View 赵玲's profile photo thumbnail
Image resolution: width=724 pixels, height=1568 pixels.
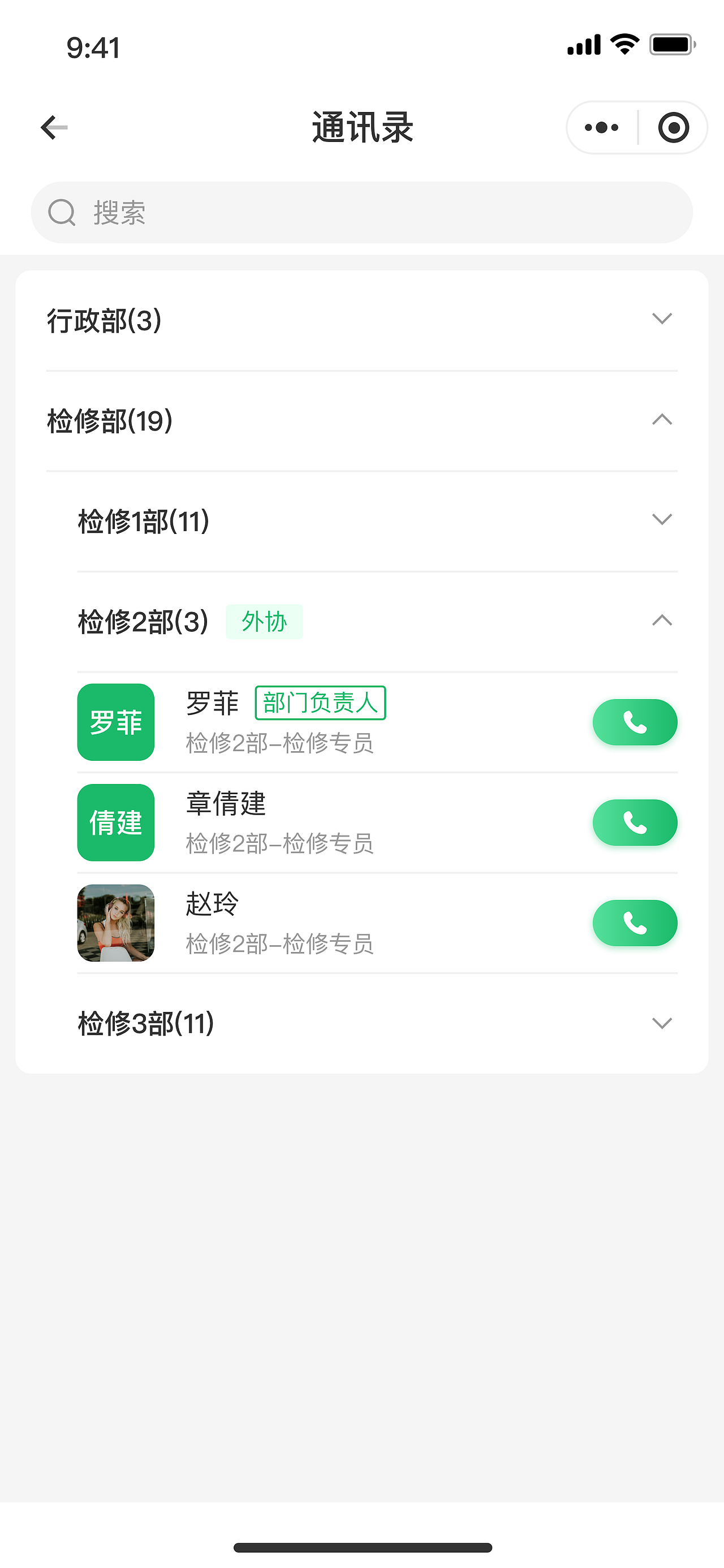pyautogui.click(x=115, y=923)
